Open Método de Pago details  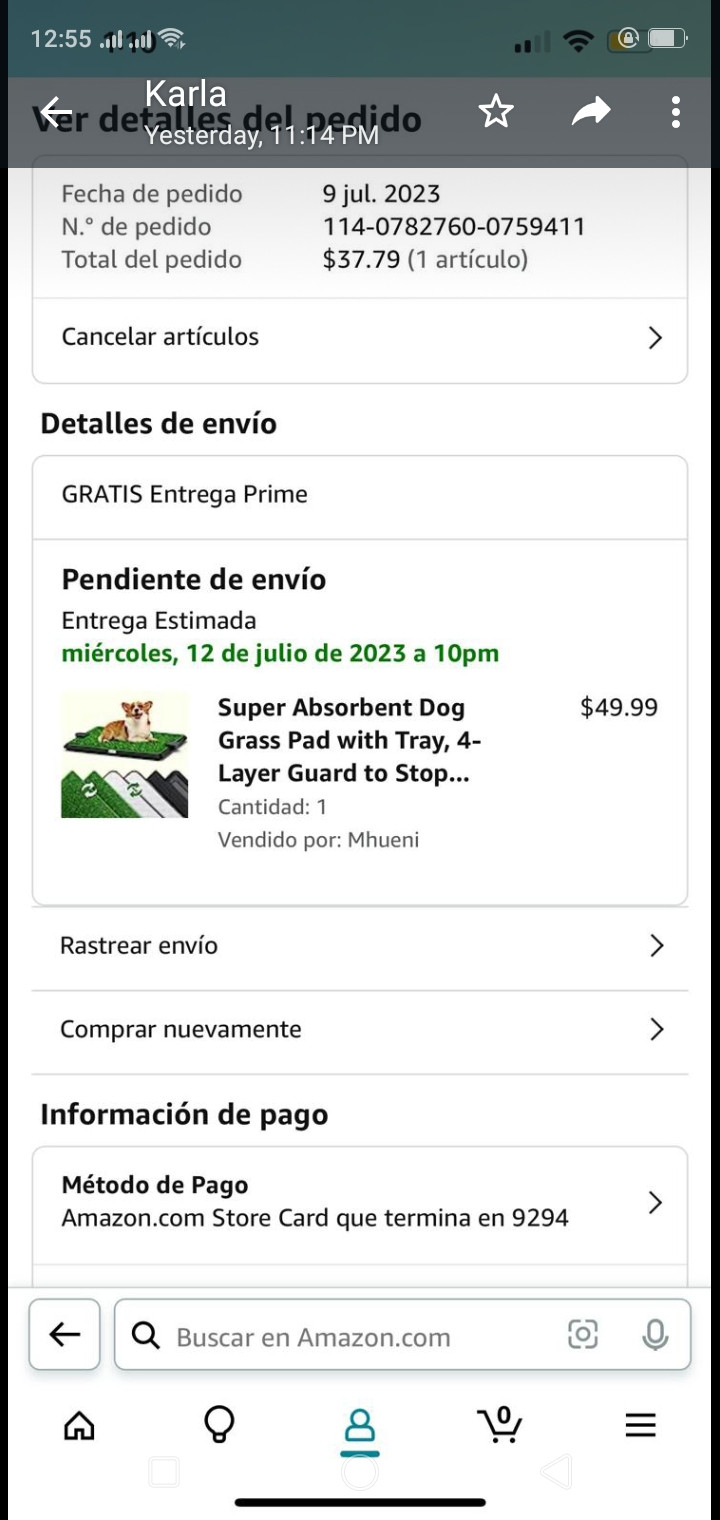[x=360, y=1202]
